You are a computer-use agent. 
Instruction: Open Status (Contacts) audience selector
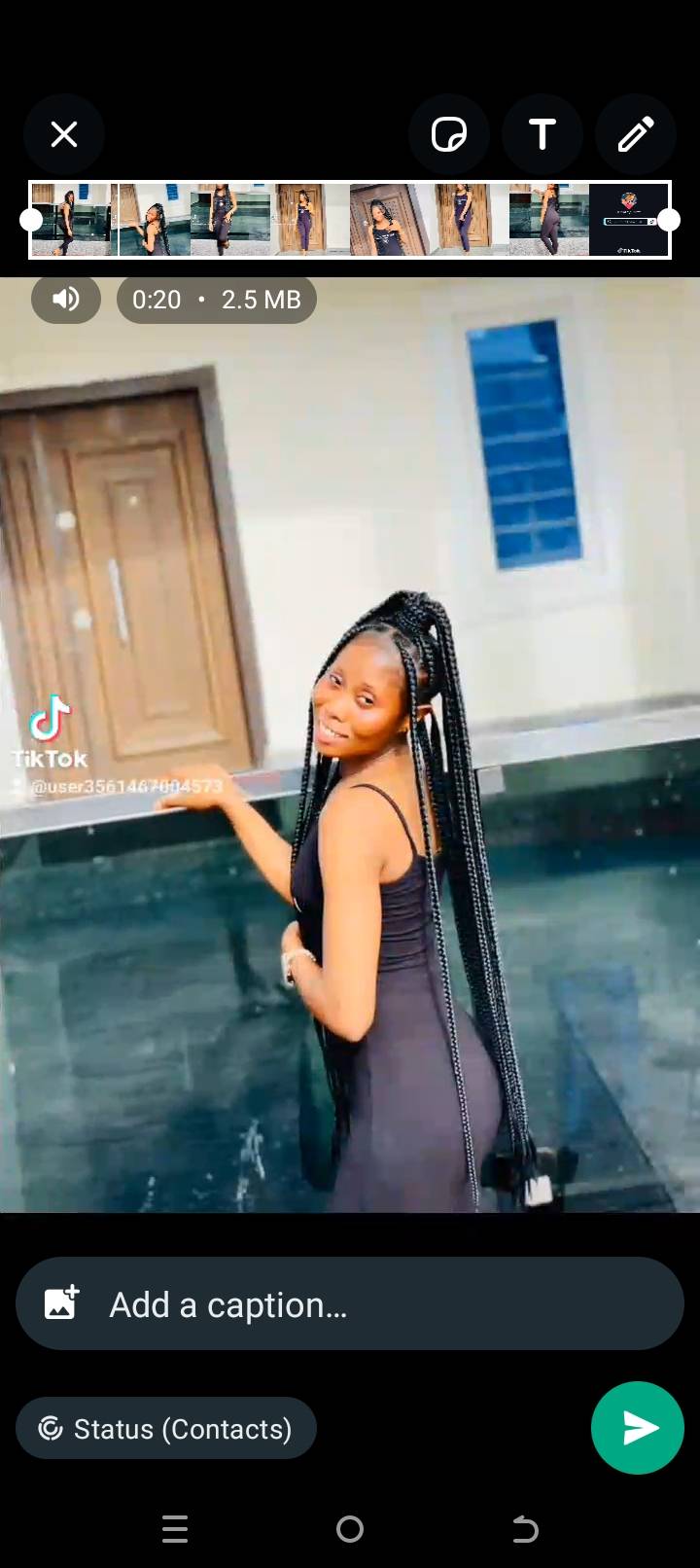point(166,1428)
